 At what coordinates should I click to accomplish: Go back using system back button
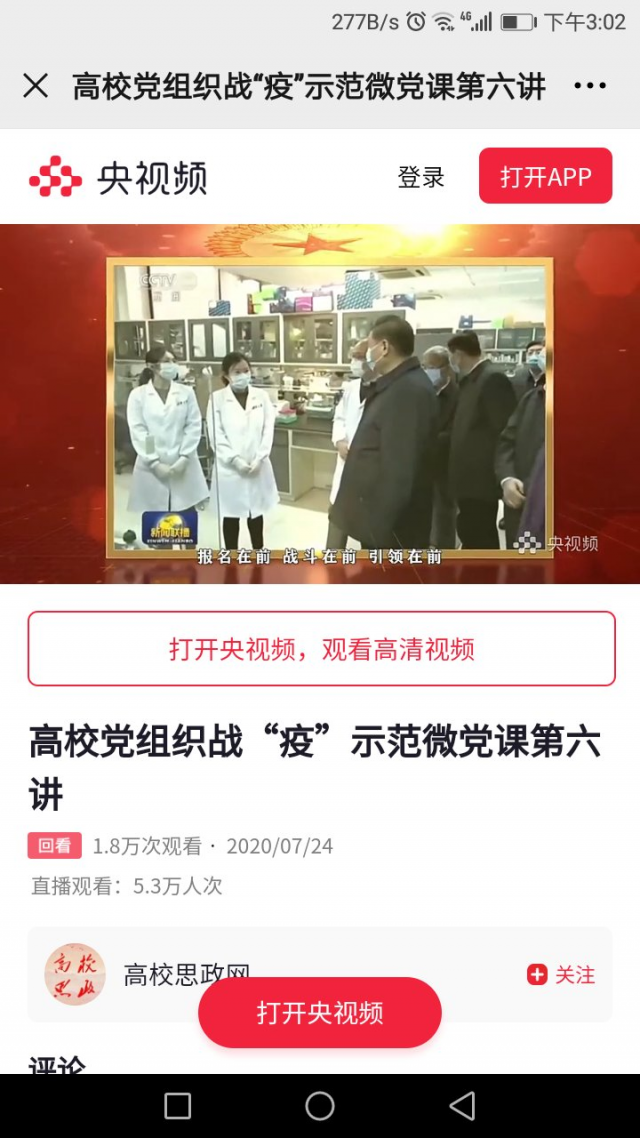pos(462,1105)
